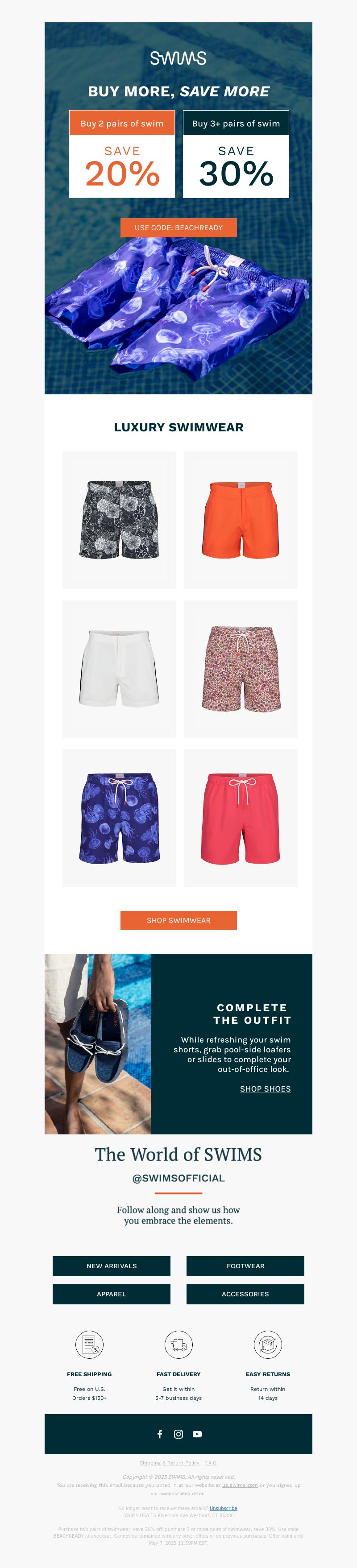This screenshot has height=1568, width=357.
Task: View the white swim shorts
Action: click(120, 669)
